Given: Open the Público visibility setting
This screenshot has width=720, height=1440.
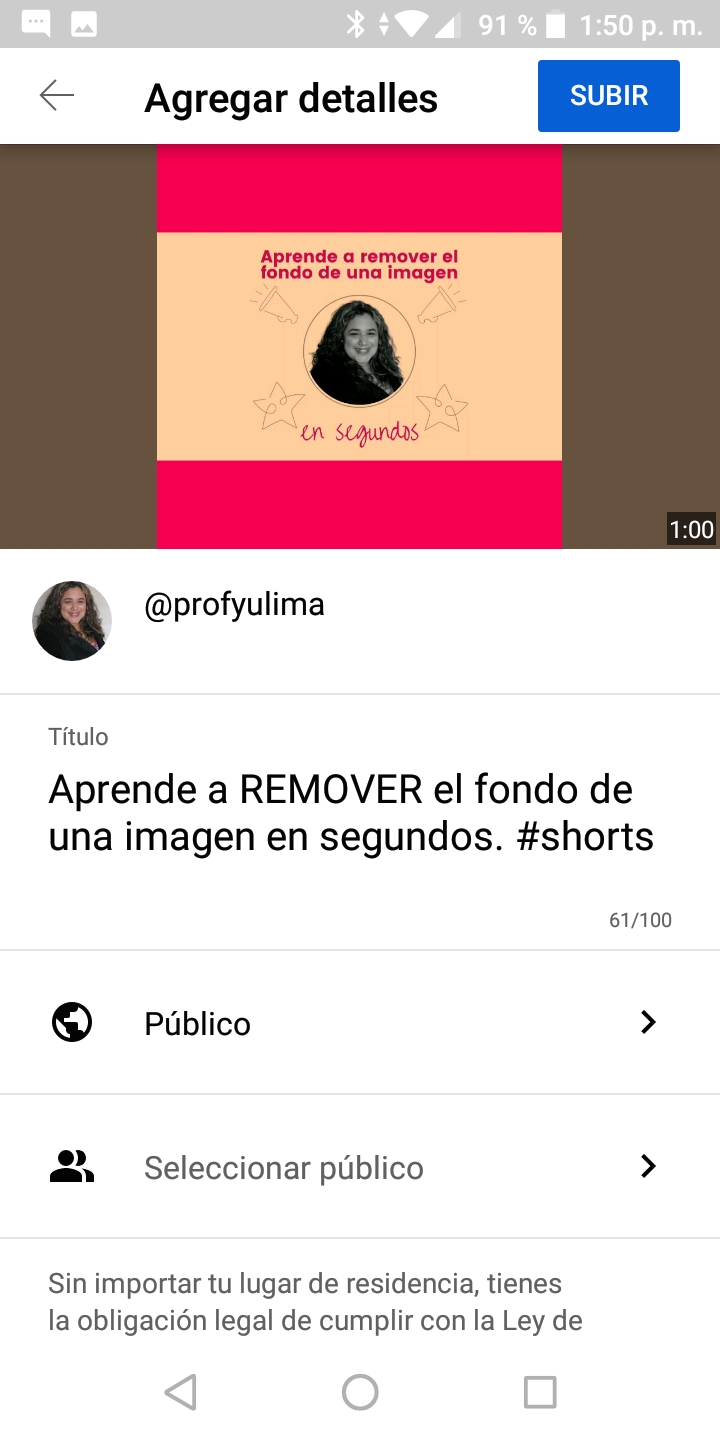Looking at the screenshot, I should pos(360,1023).
